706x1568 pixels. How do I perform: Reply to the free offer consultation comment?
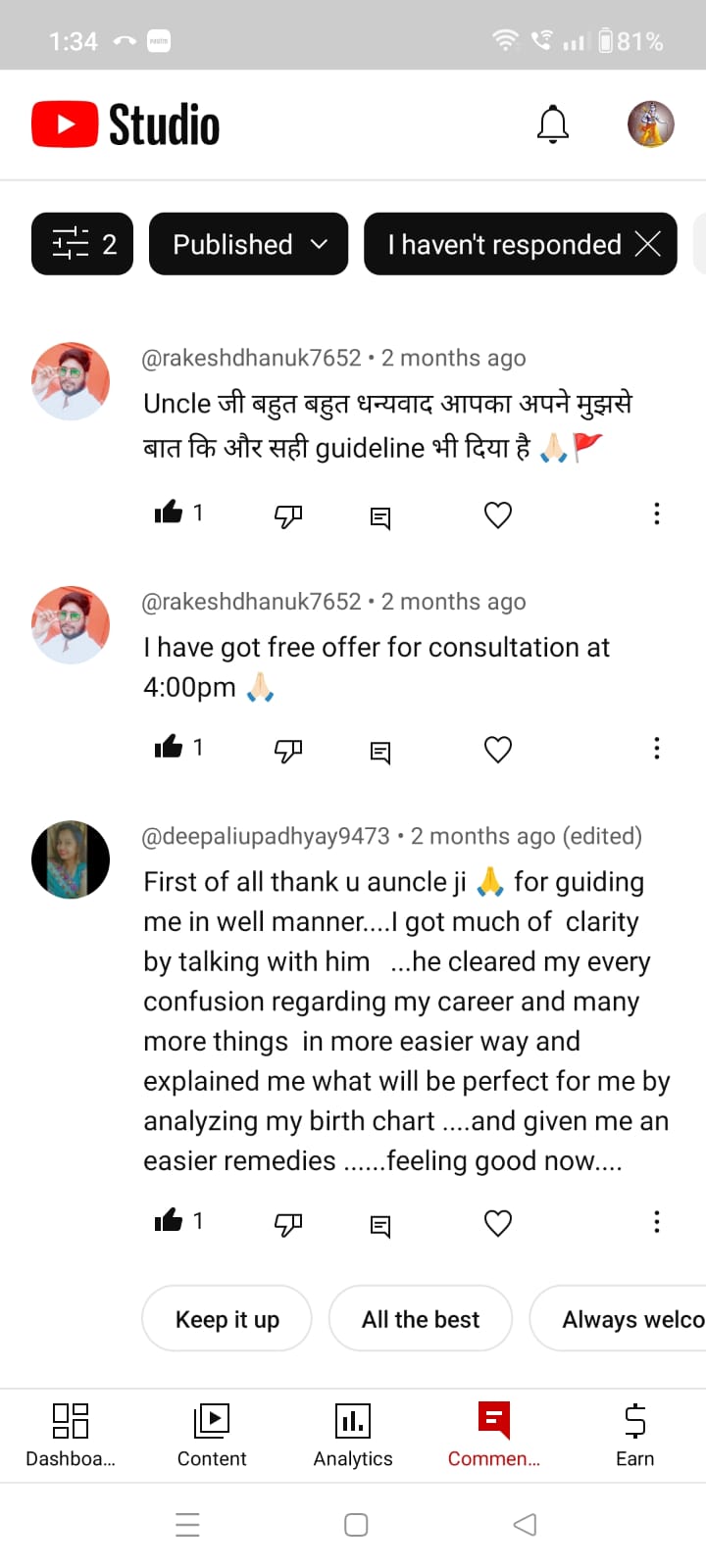[x=380, y=752]
